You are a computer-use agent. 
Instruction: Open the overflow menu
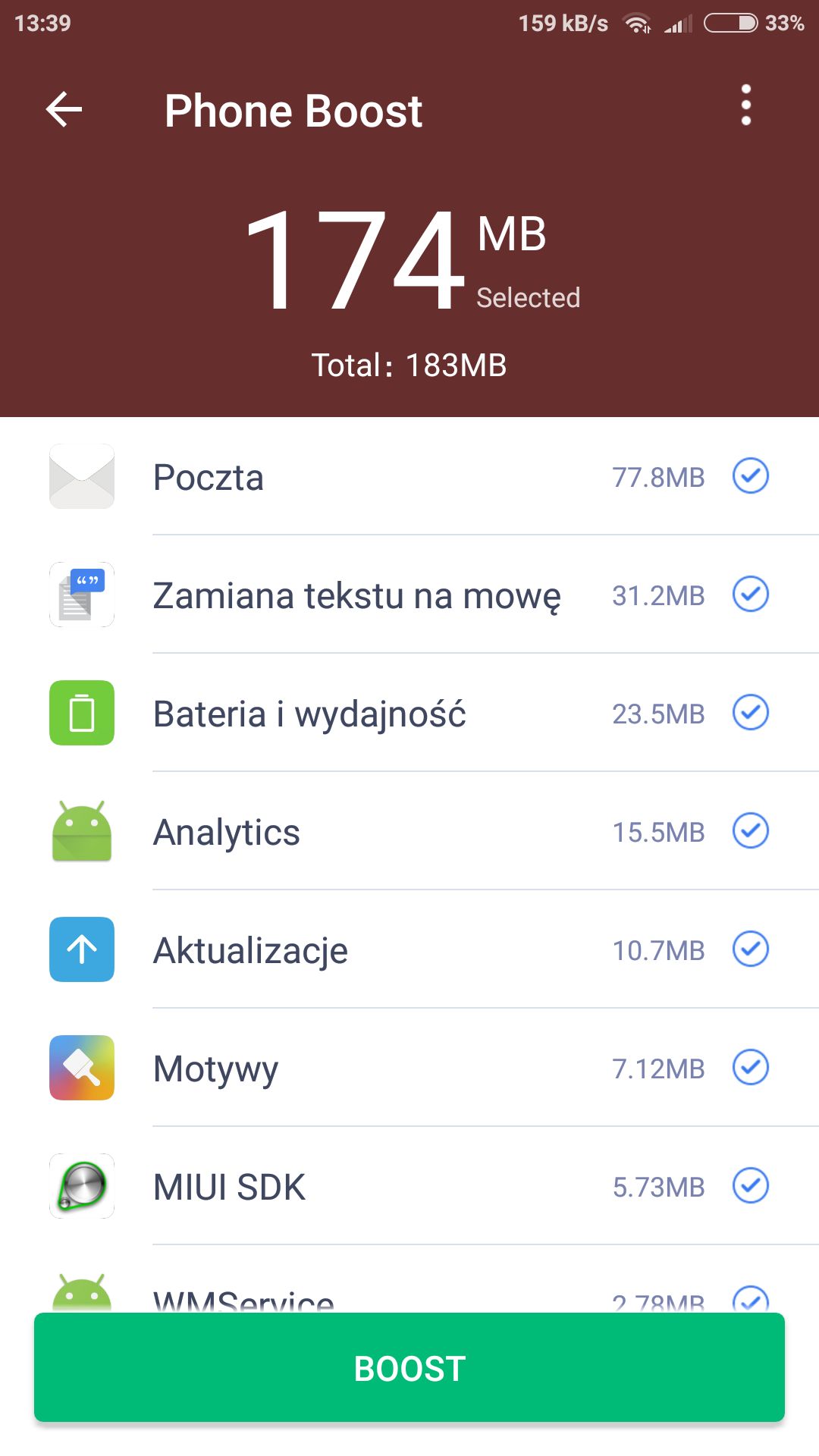(745, 105)
